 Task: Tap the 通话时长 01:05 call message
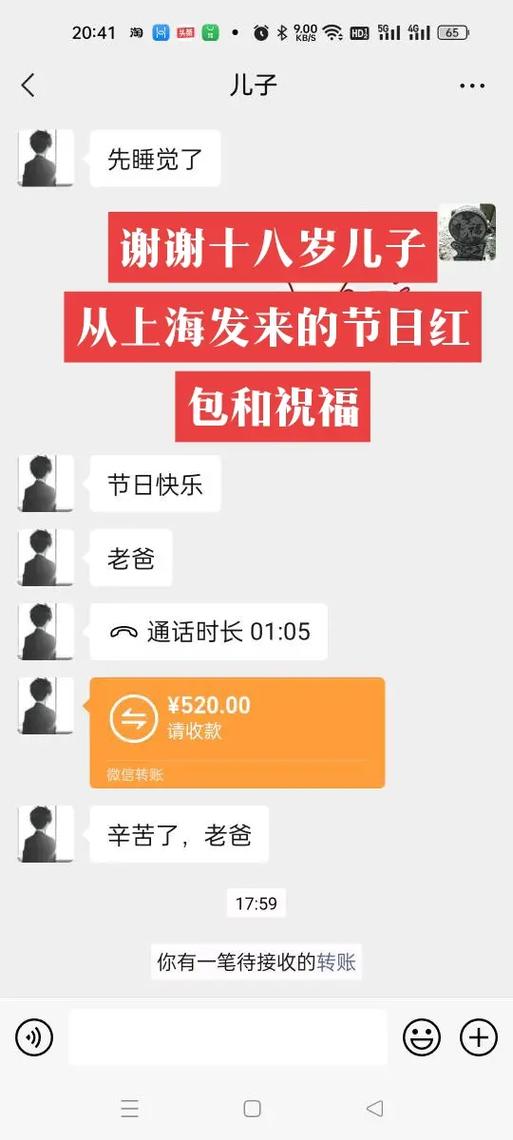tap(209, 632)
